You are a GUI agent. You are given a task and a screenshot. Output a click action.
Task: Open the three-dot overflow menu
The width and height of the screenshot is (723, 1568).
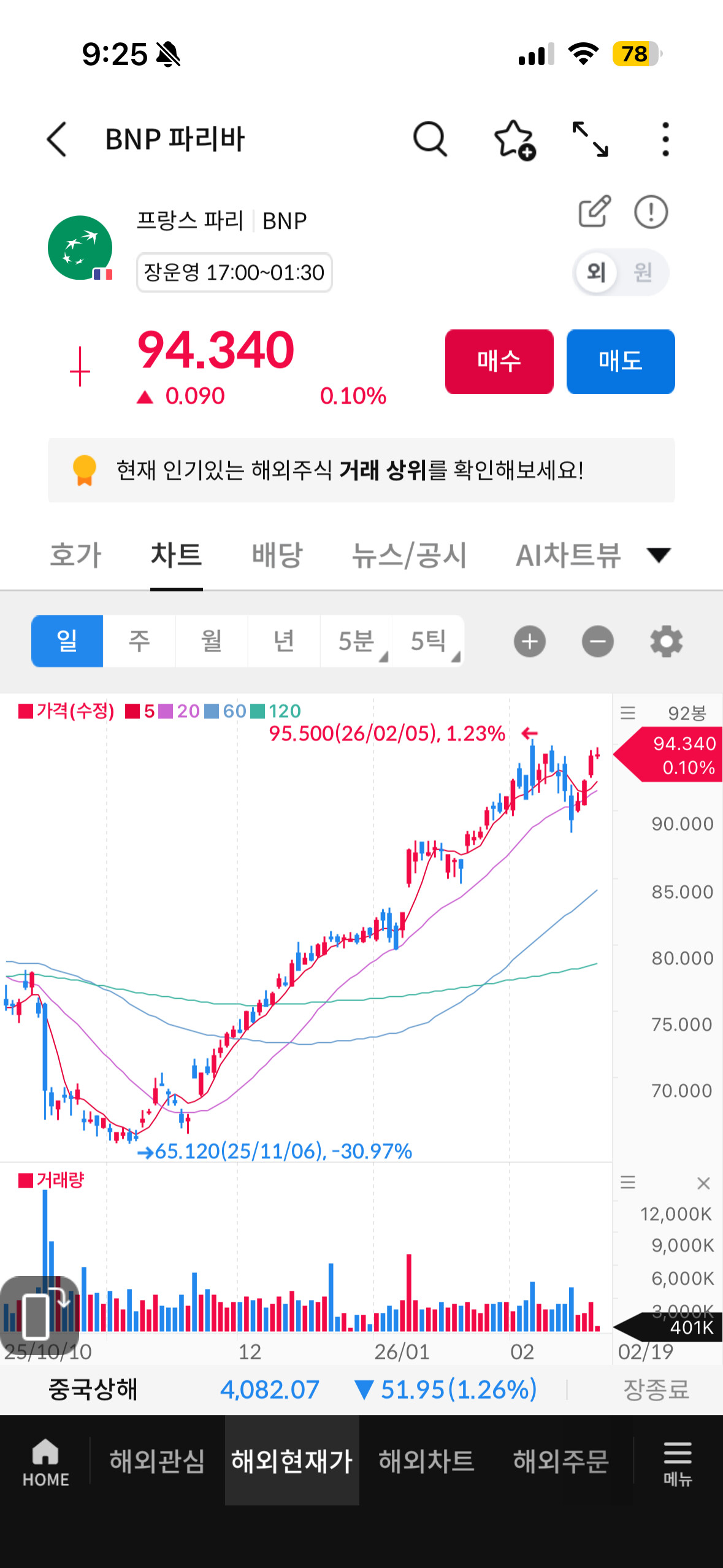tap(665, 139)
